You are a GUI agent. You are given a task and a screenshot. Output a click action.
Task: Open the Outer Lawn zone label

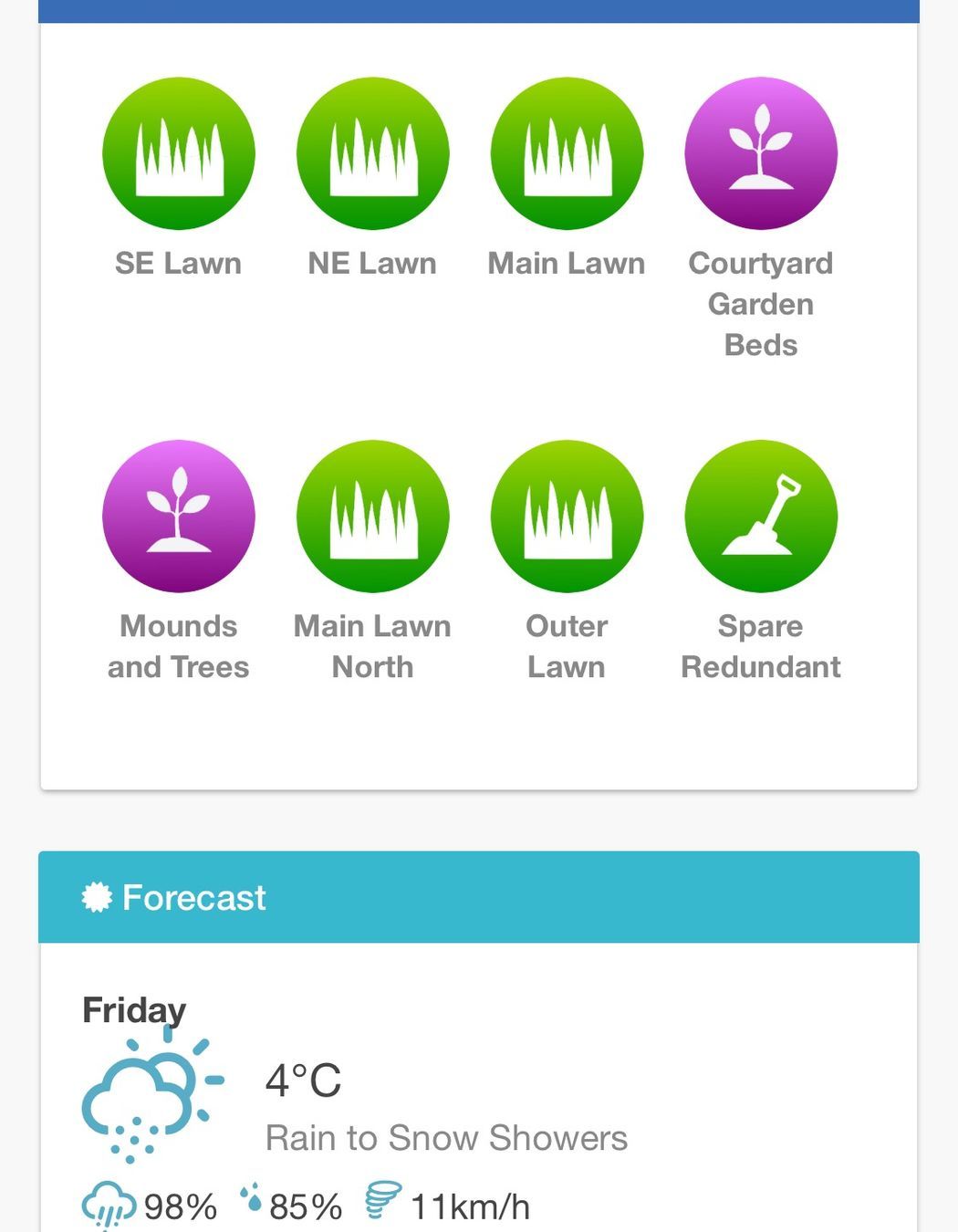tap(567, 646)
